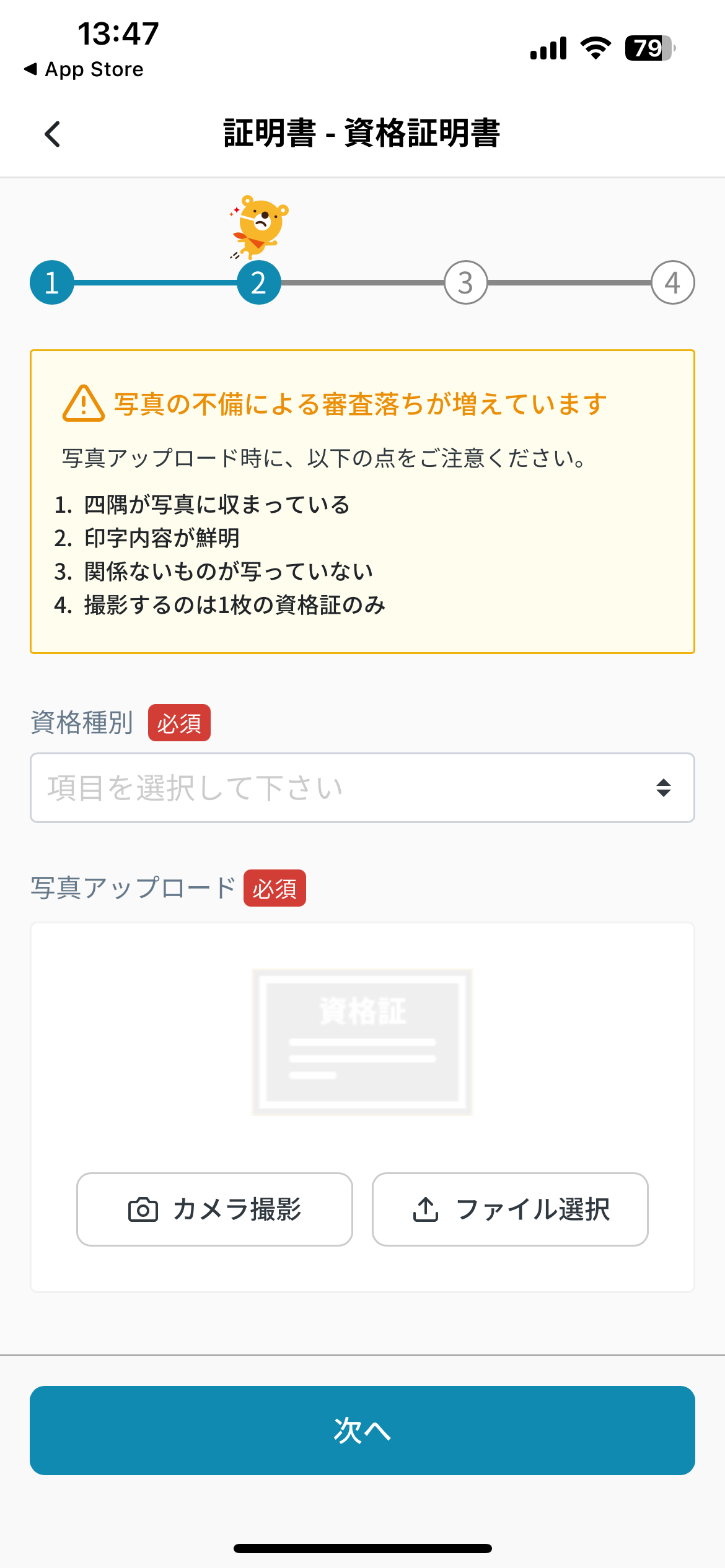Go back using the header arrow
This screenshot has width=725, height=1568.
click(53, 134)
